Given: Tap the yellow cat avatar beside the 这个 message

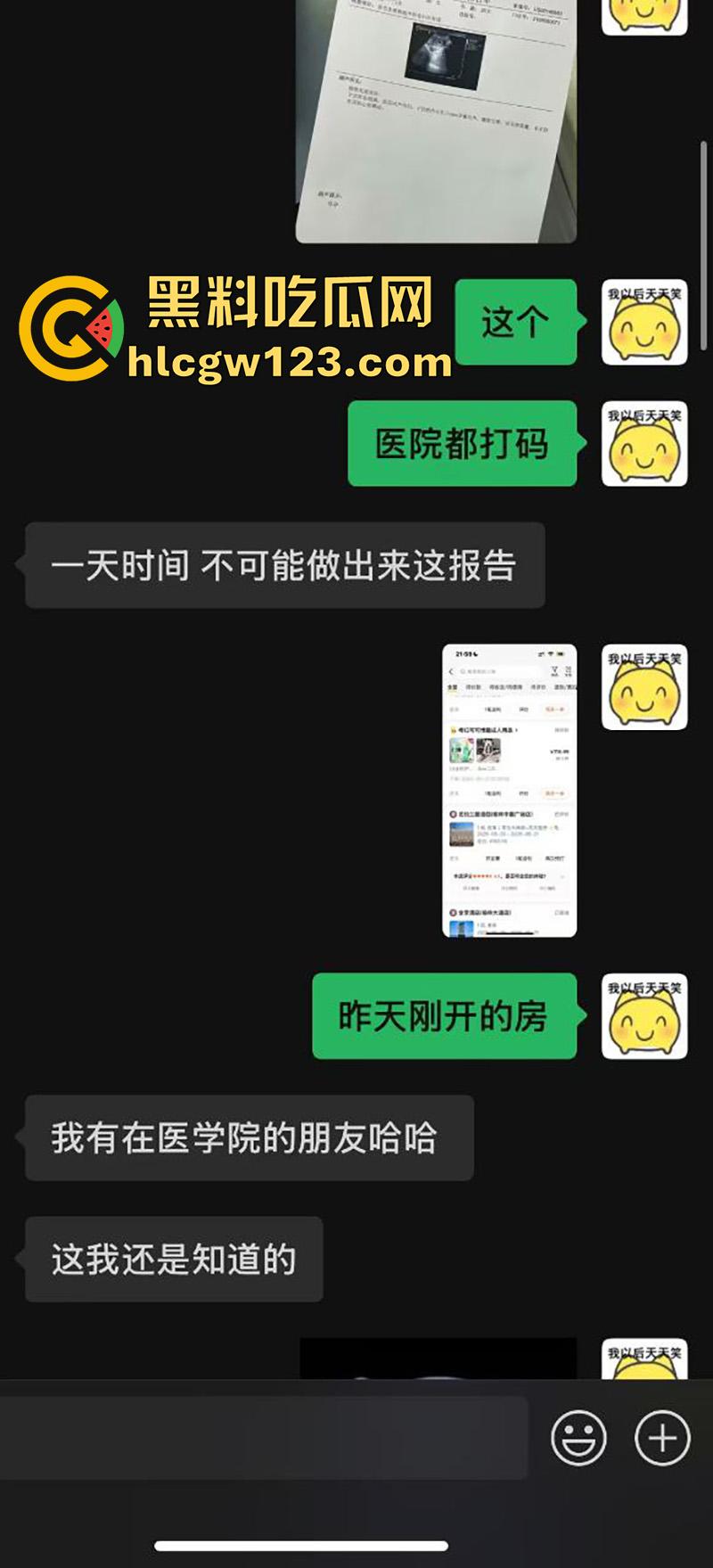Looking at the screenshot, I should 643,324.
